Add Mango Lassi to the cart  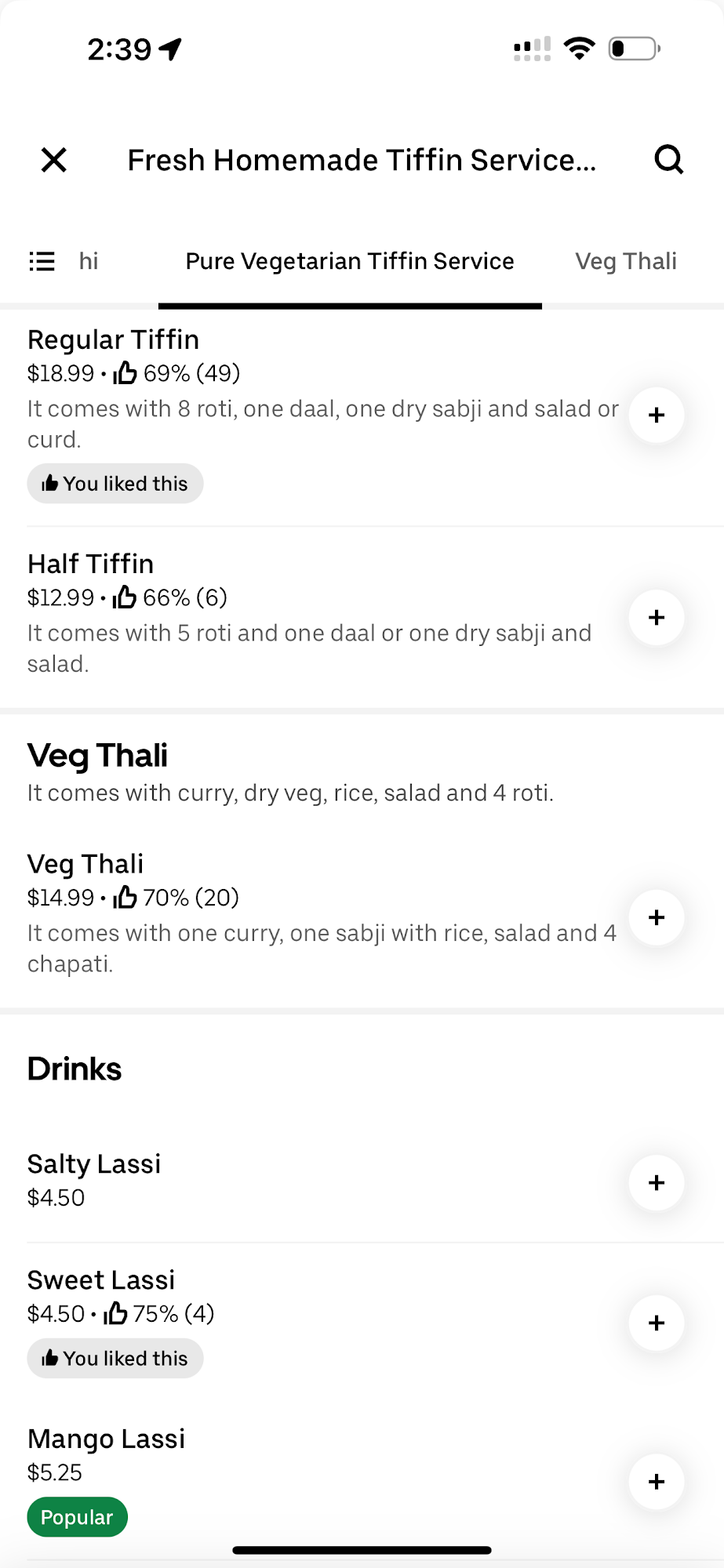(657, 1482)
